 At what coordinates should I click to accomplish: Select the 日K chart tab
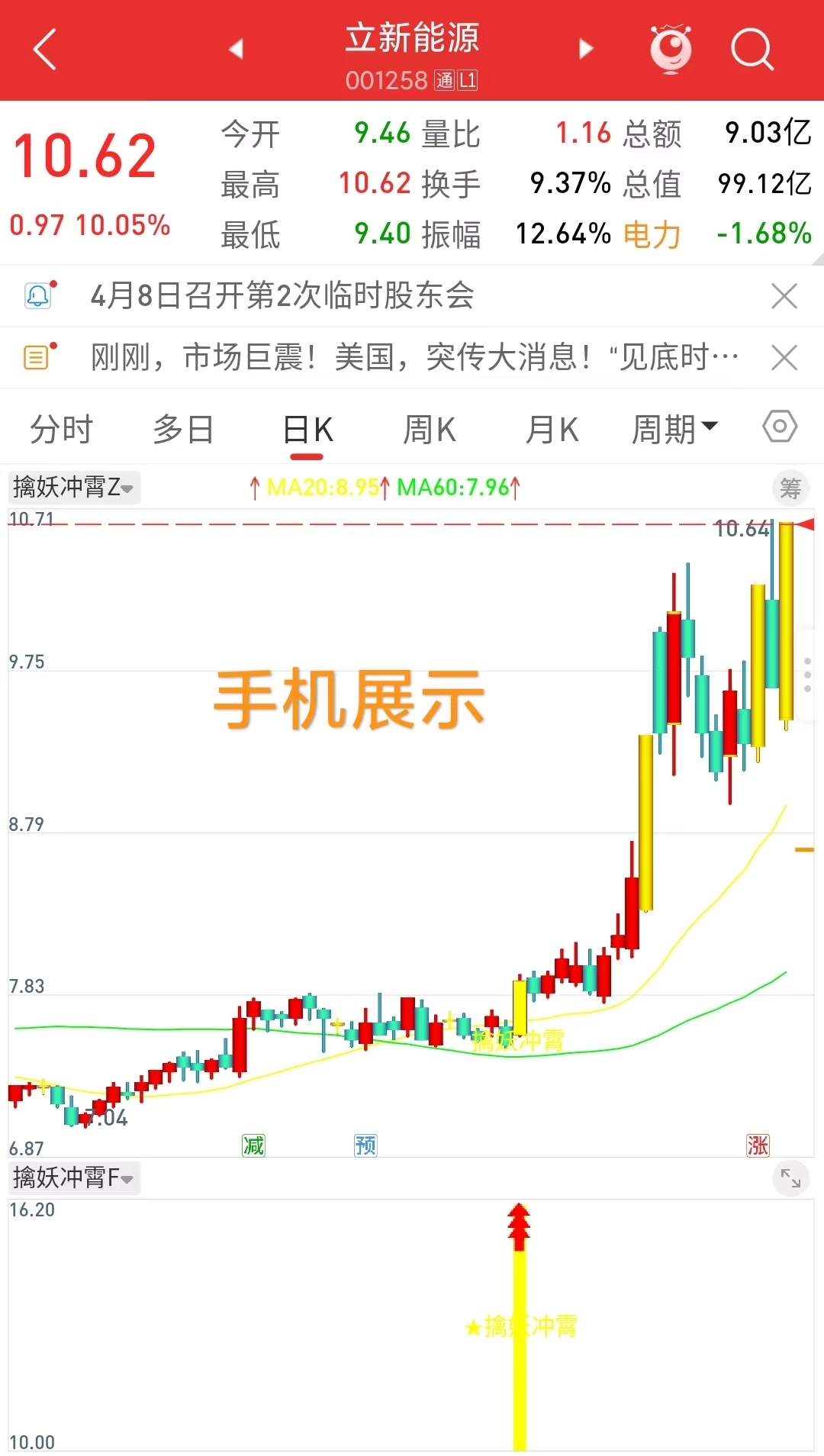(x=307, y=430)
